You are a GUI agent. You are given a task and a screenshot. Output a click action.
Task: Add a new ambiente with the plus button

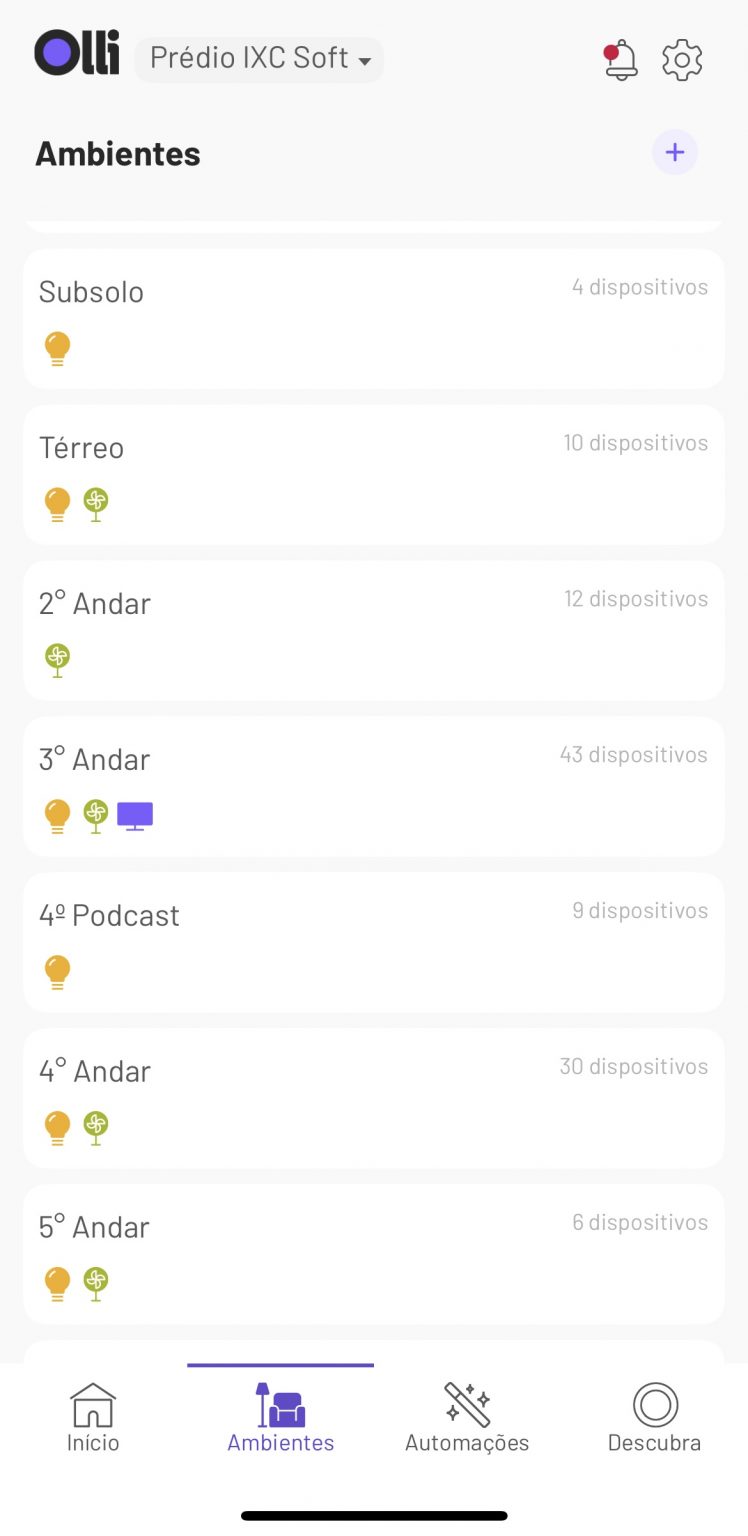pyautogui.click(x=675, y=152)
